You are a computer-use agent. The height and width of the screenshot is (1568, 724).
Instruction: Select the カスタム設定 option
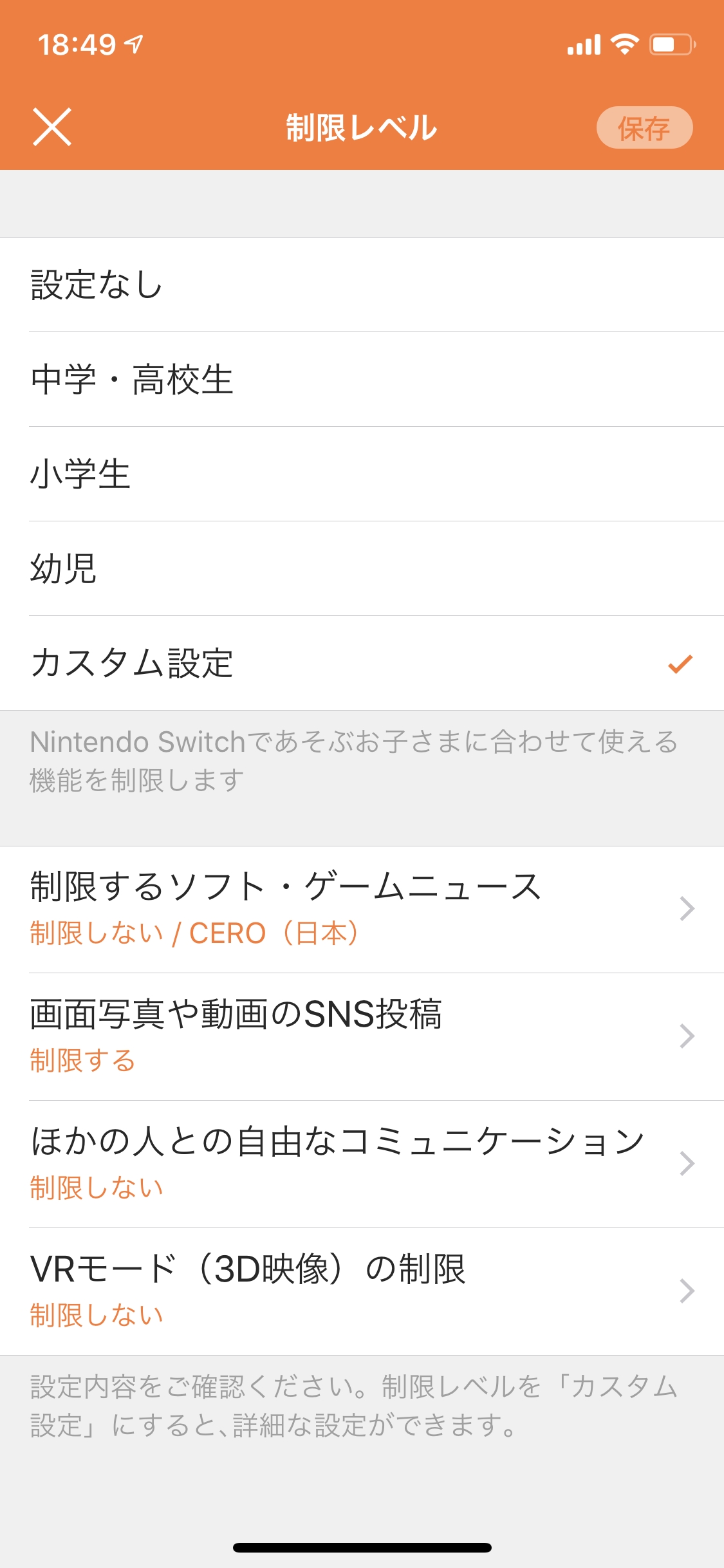[362, 663]
